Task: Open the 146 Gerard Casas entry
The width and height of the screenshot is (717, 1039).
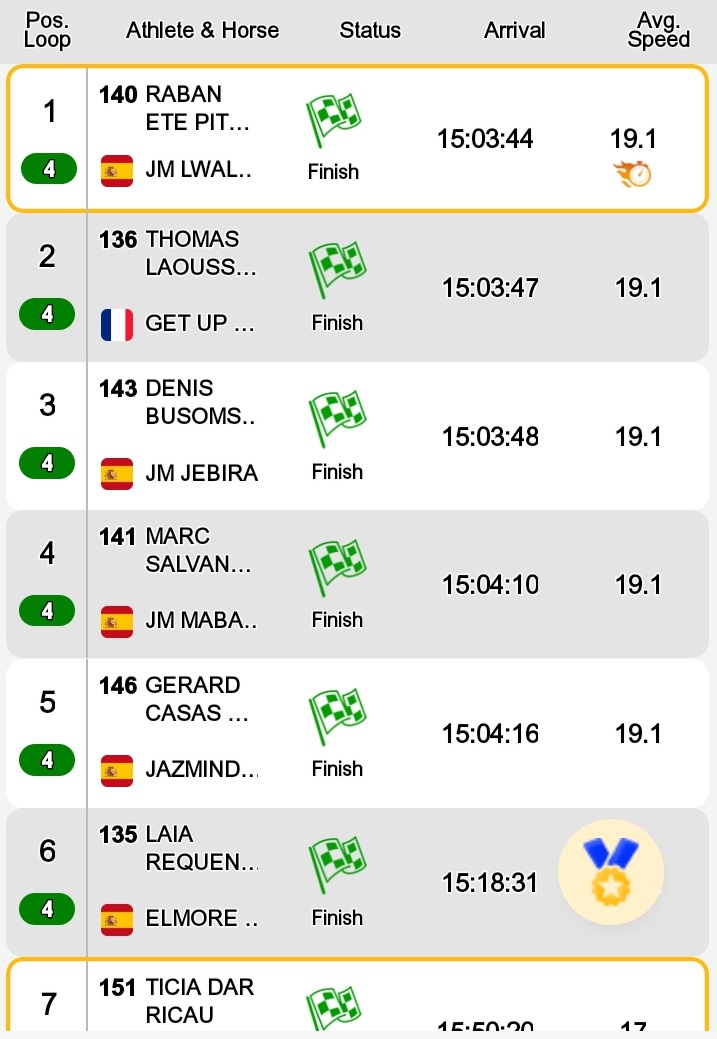Action: [x=358, y=733]
